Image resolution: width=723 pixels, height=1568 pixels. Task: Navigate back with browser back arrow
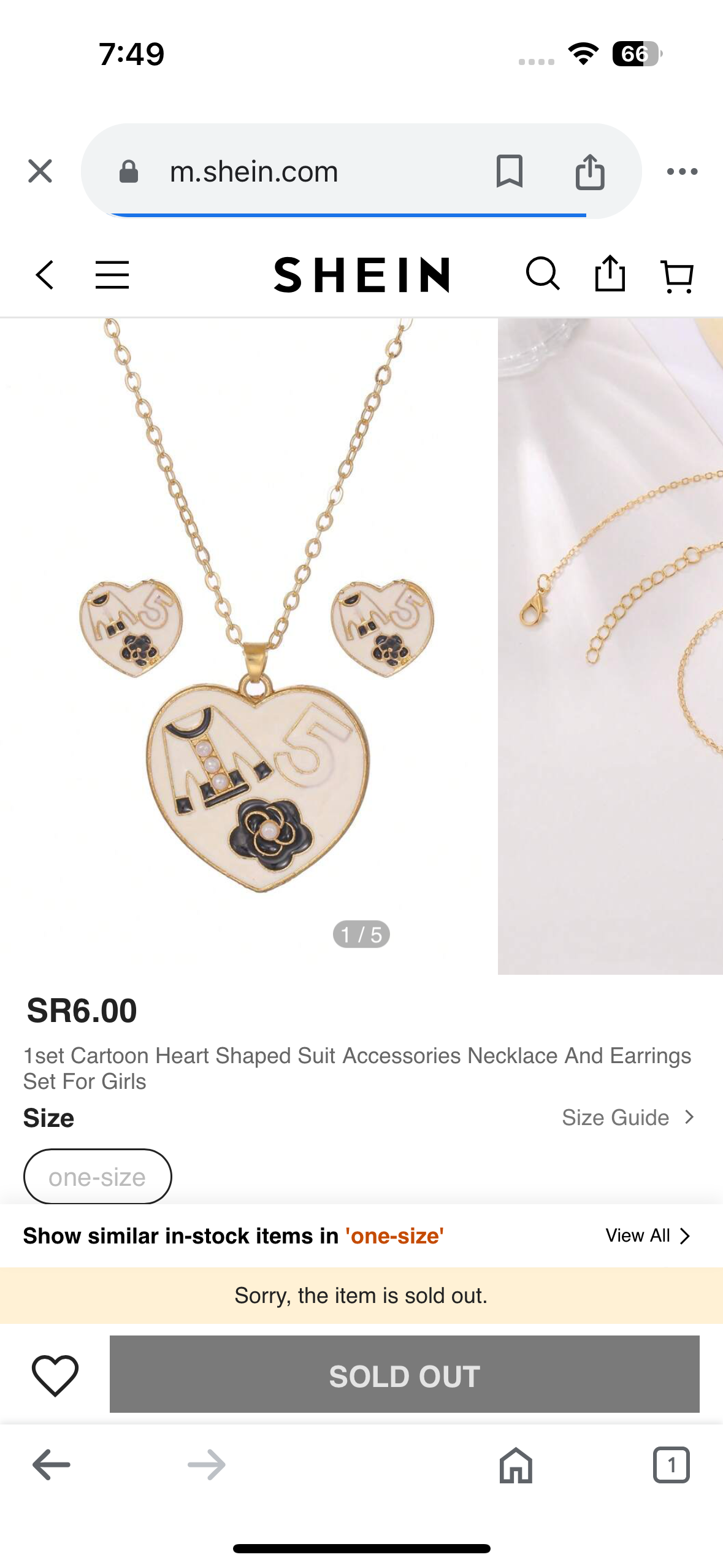(52, 1465)
